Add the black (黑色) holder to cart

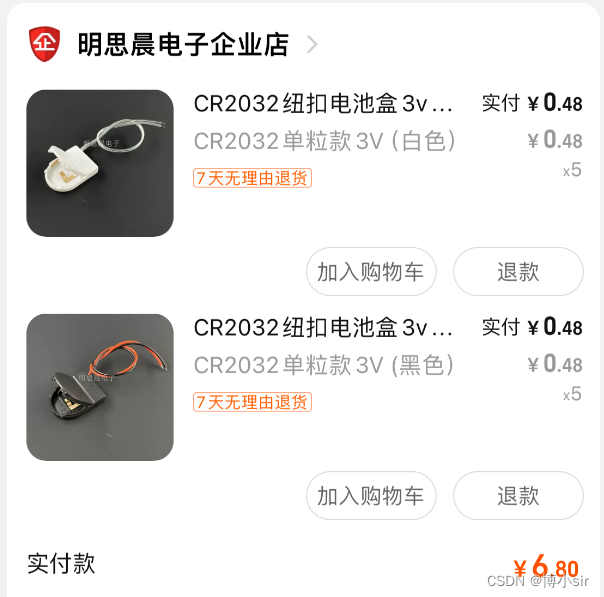(x=371, y=495)
